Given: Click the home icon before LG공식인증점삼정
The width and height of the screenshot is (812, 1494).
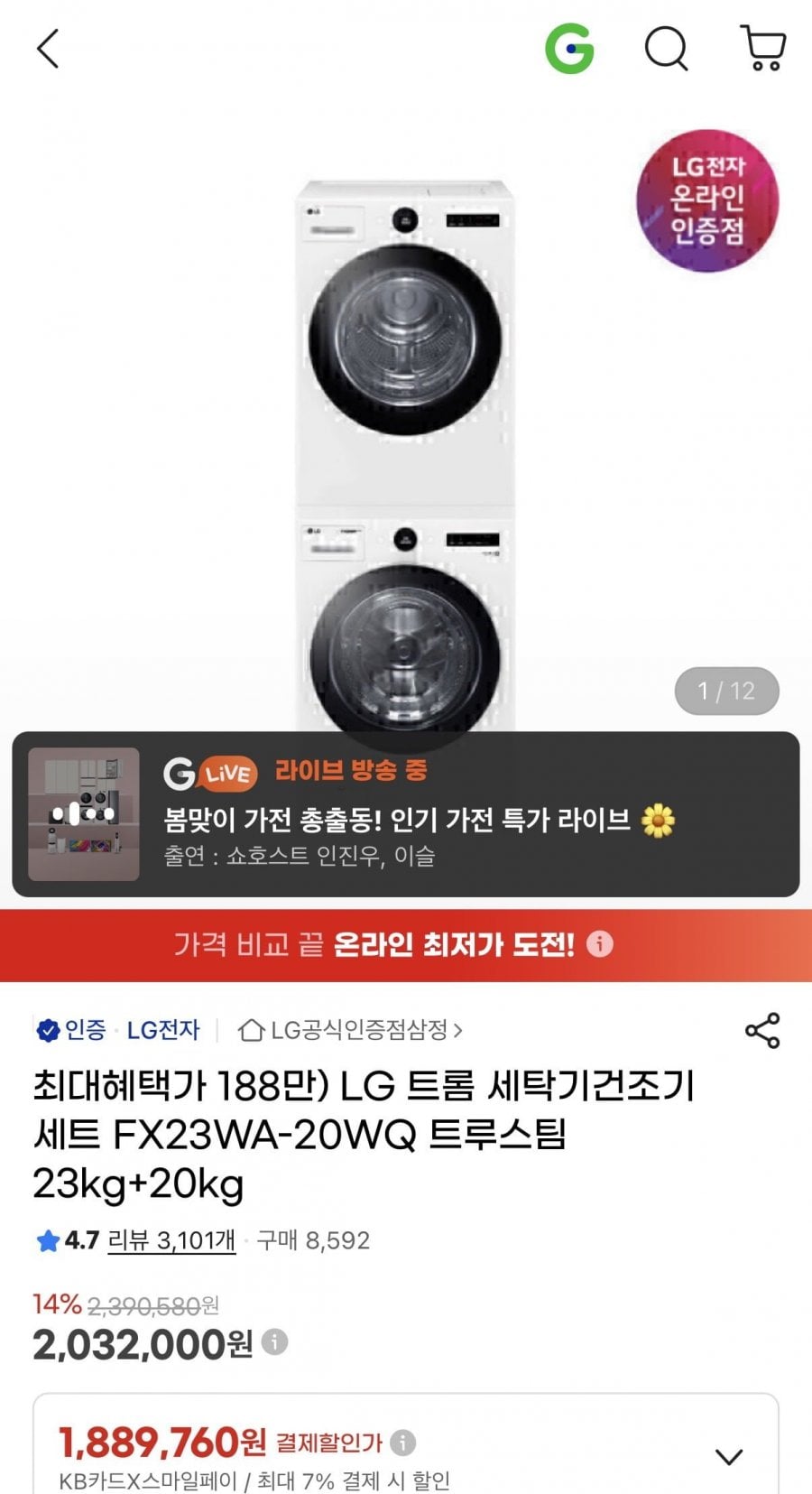Looking at the screenshot, I should (250, 1027).
